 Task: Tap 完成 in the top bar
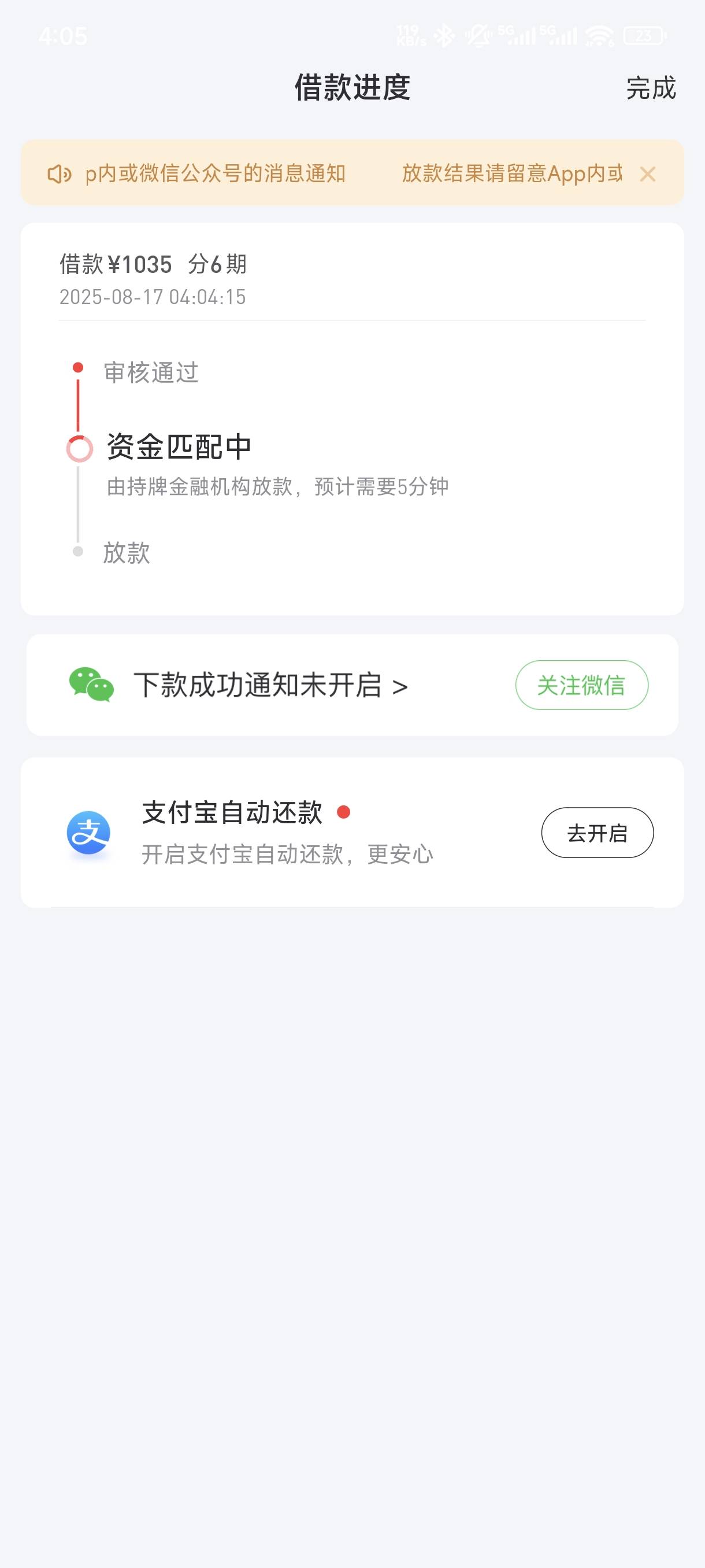(x=651, y=88)
